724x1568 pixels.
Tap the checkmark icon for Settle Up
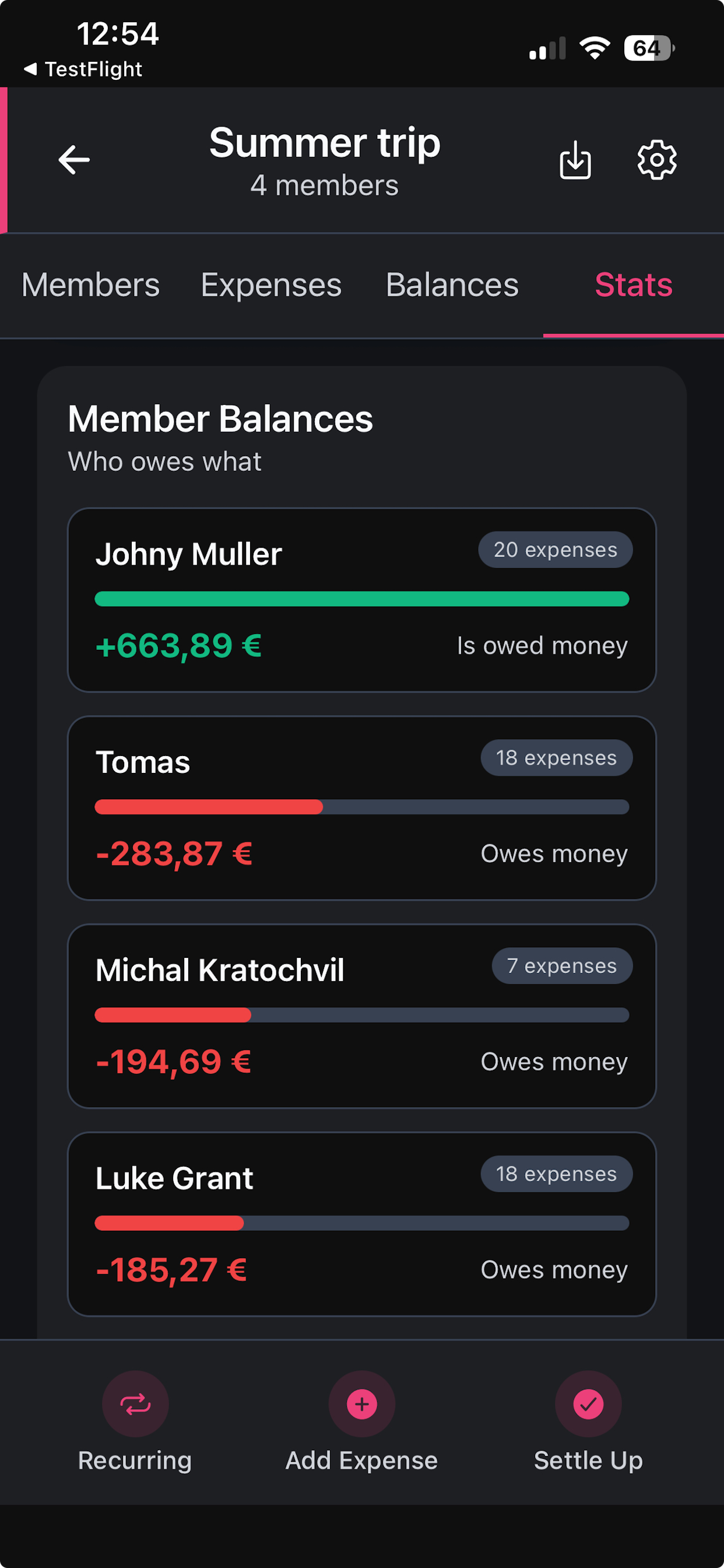588,1404
